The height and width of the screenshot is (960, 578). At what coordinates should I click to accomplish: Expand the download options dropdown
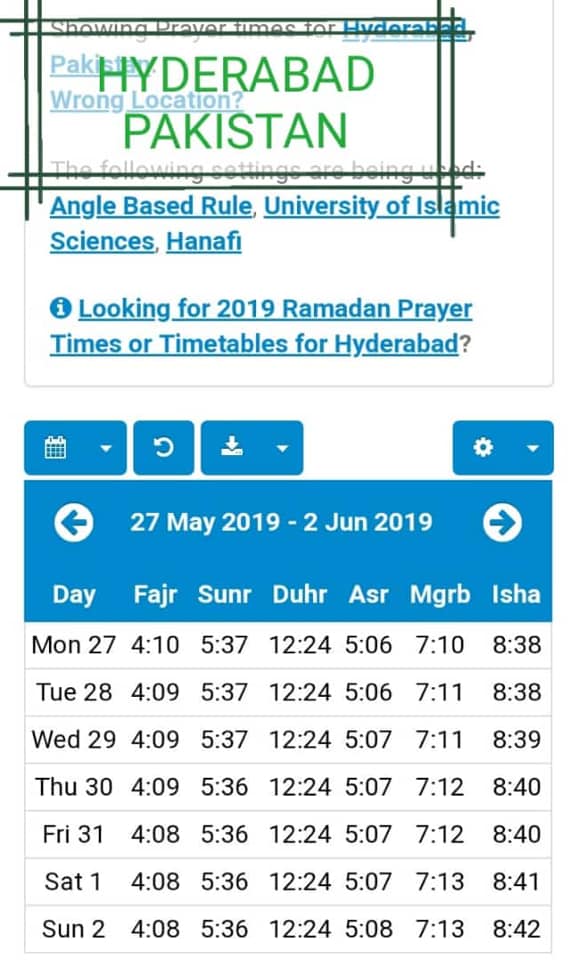point(252,448)
